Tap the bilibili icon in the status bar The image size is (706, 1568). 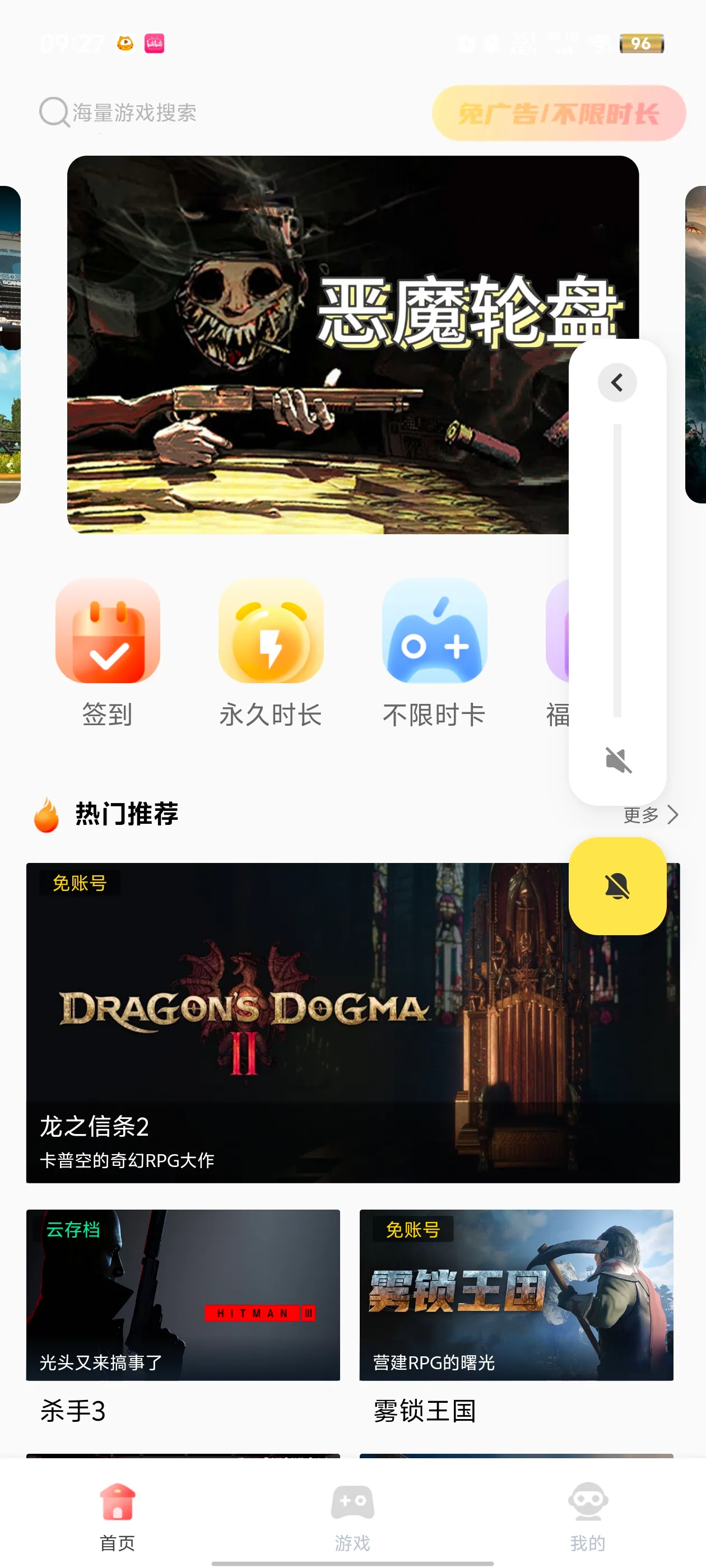click(154, 44)
